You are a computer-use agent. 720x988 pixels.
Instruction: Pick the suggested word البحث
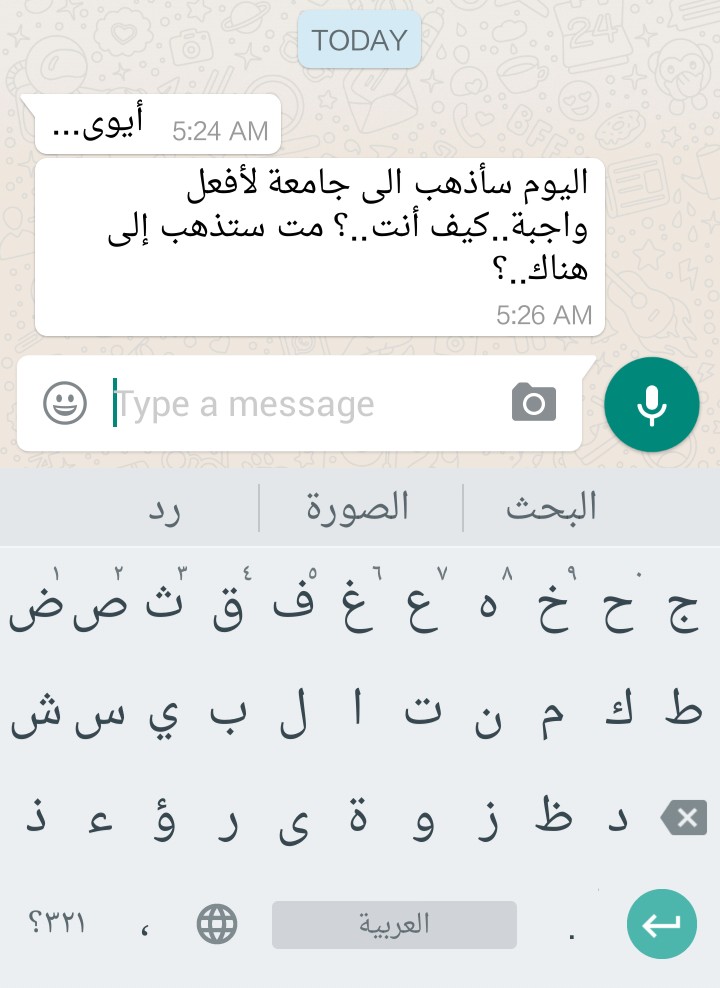pos(551,508)
